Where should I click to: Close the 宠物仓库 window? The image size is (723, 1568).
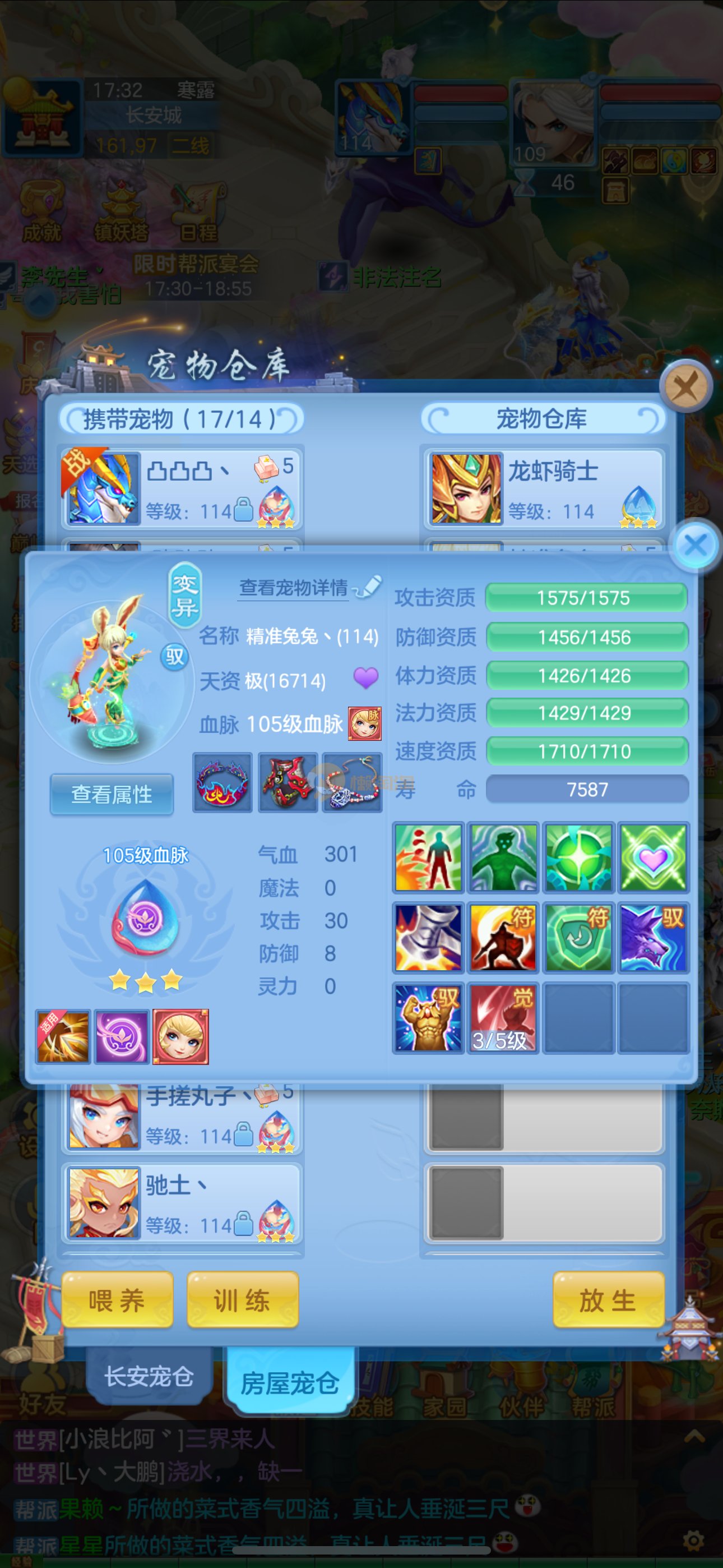(687, 386)
